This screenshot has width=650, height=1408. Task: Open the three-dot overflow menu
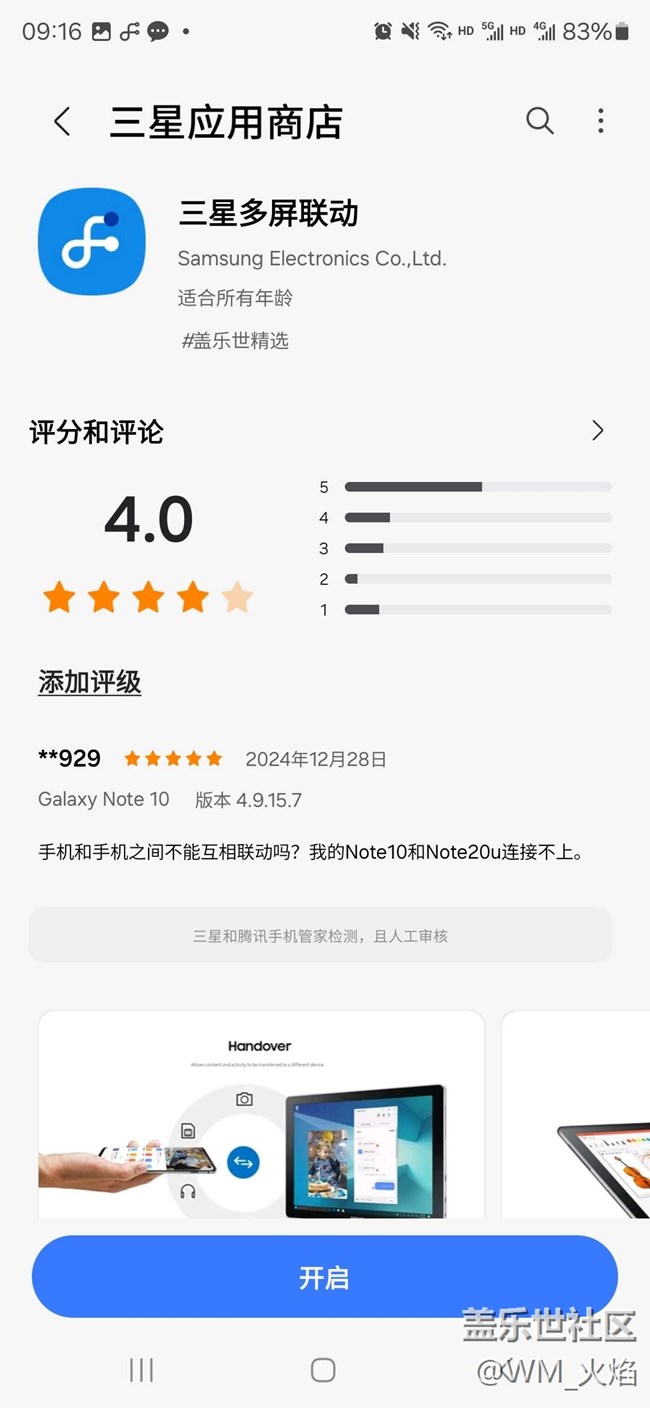point(600,121)
